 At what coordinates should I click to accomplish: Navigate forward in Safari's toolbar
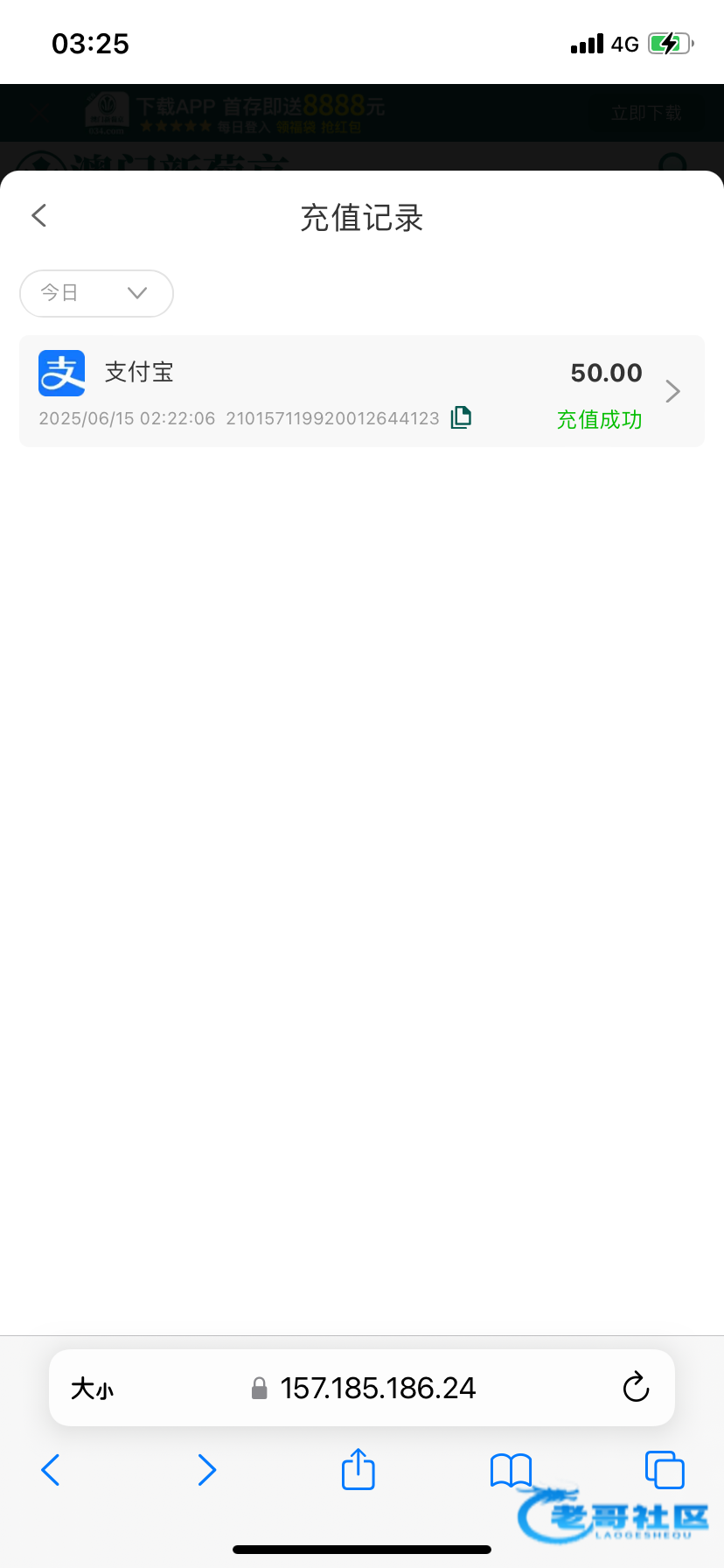coord(206,1470)
